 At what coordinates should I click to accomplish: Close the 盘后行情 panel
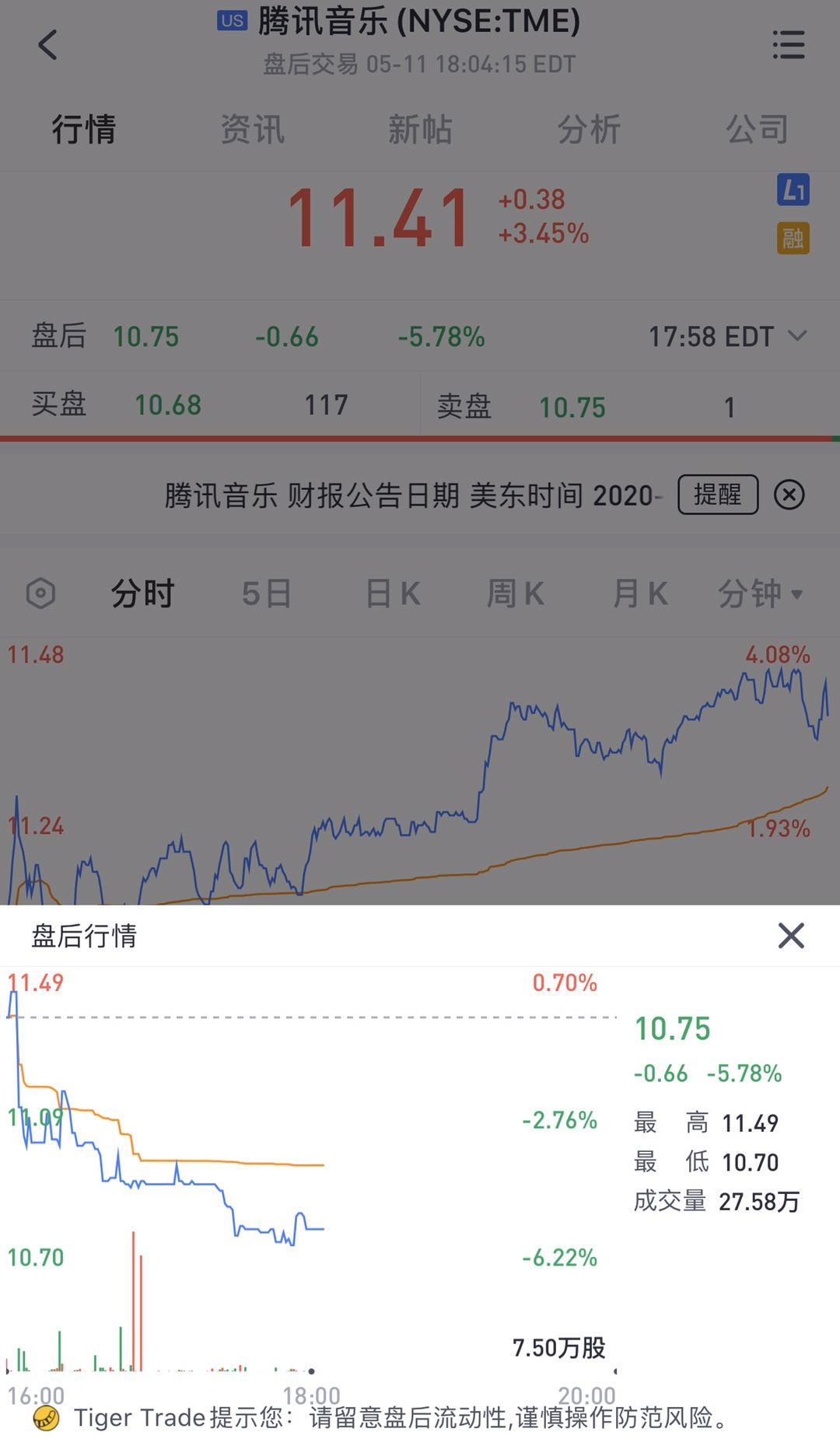point(791,936)
